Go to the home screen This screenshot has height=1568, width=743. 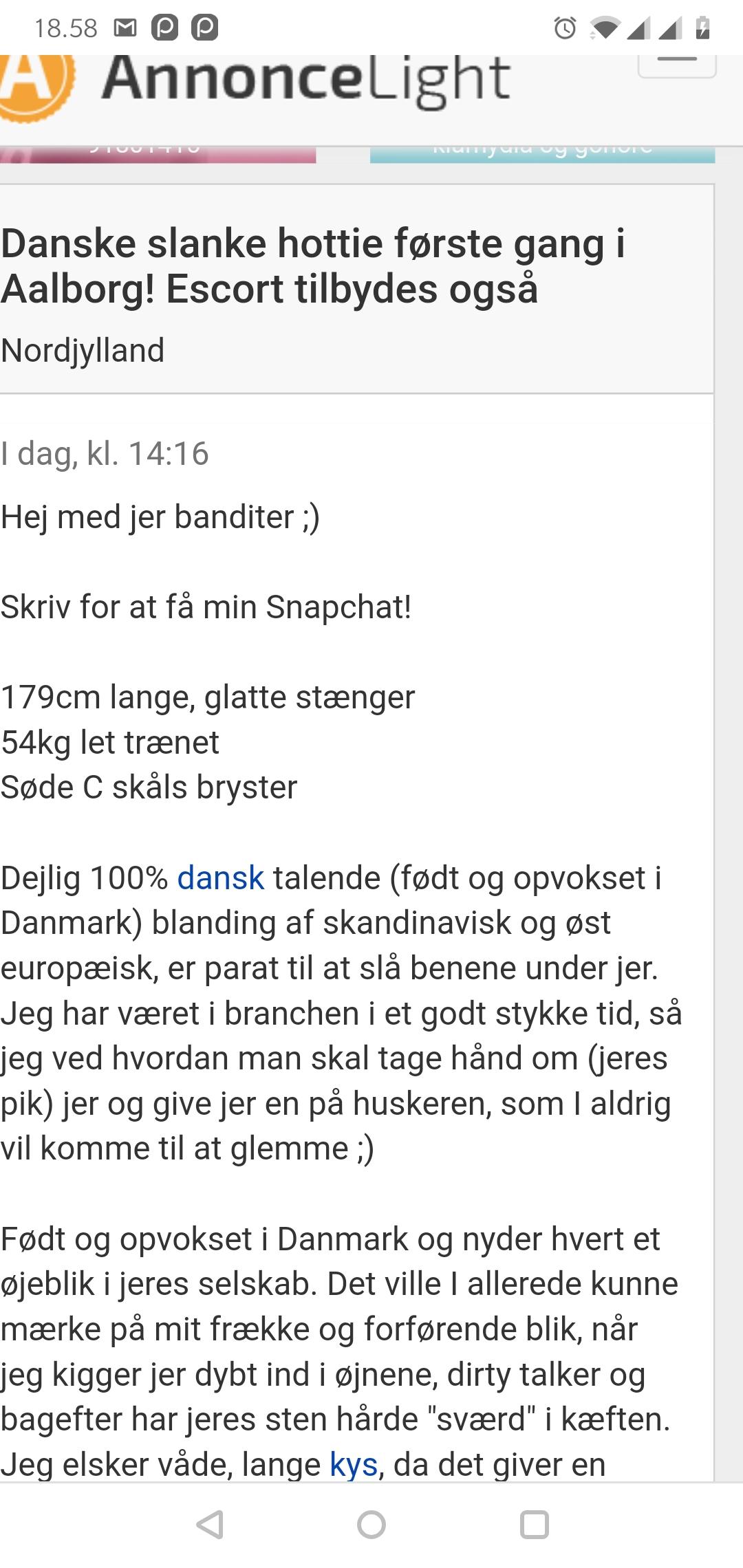pos(371,1525)
